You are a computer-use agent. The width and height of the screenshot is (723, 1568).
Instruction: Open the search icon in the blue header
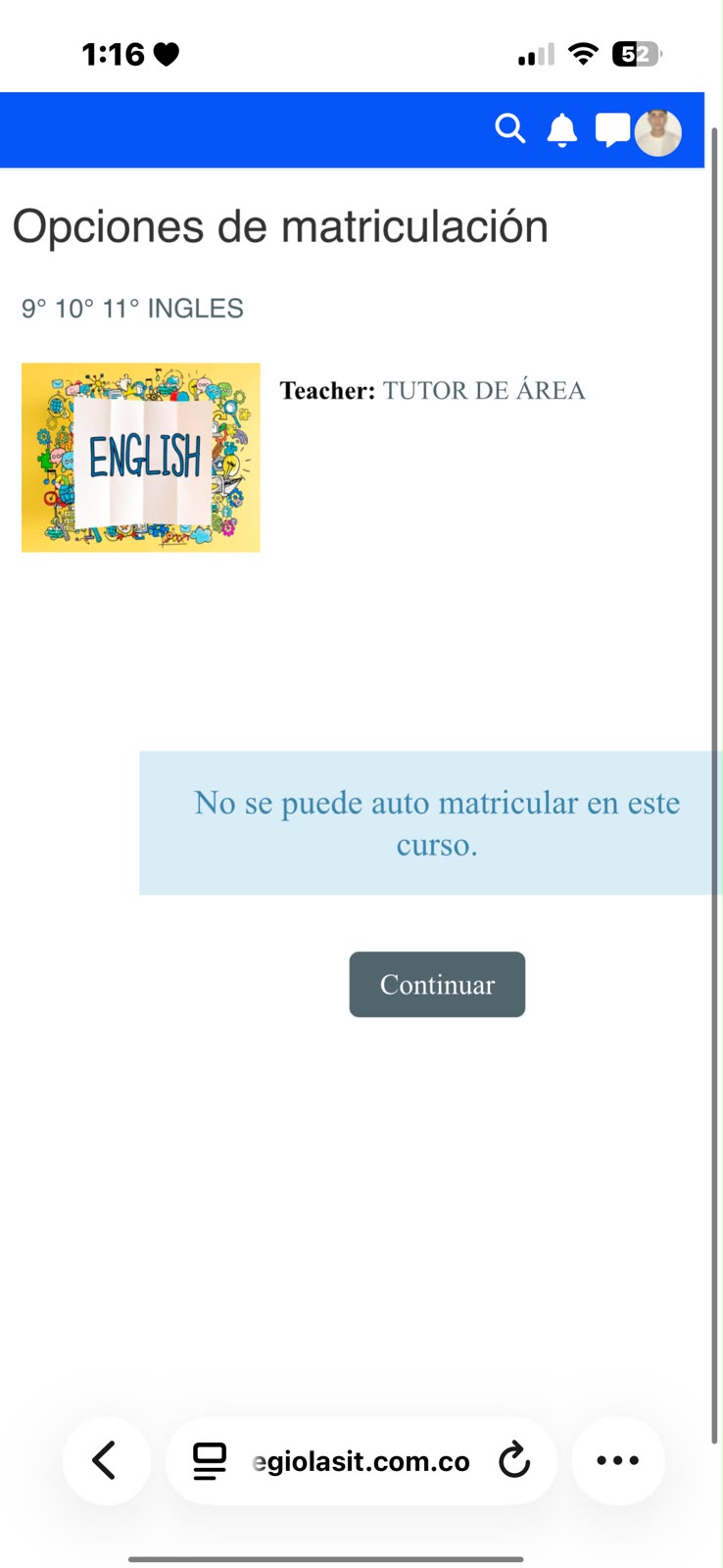coord(509,129)
